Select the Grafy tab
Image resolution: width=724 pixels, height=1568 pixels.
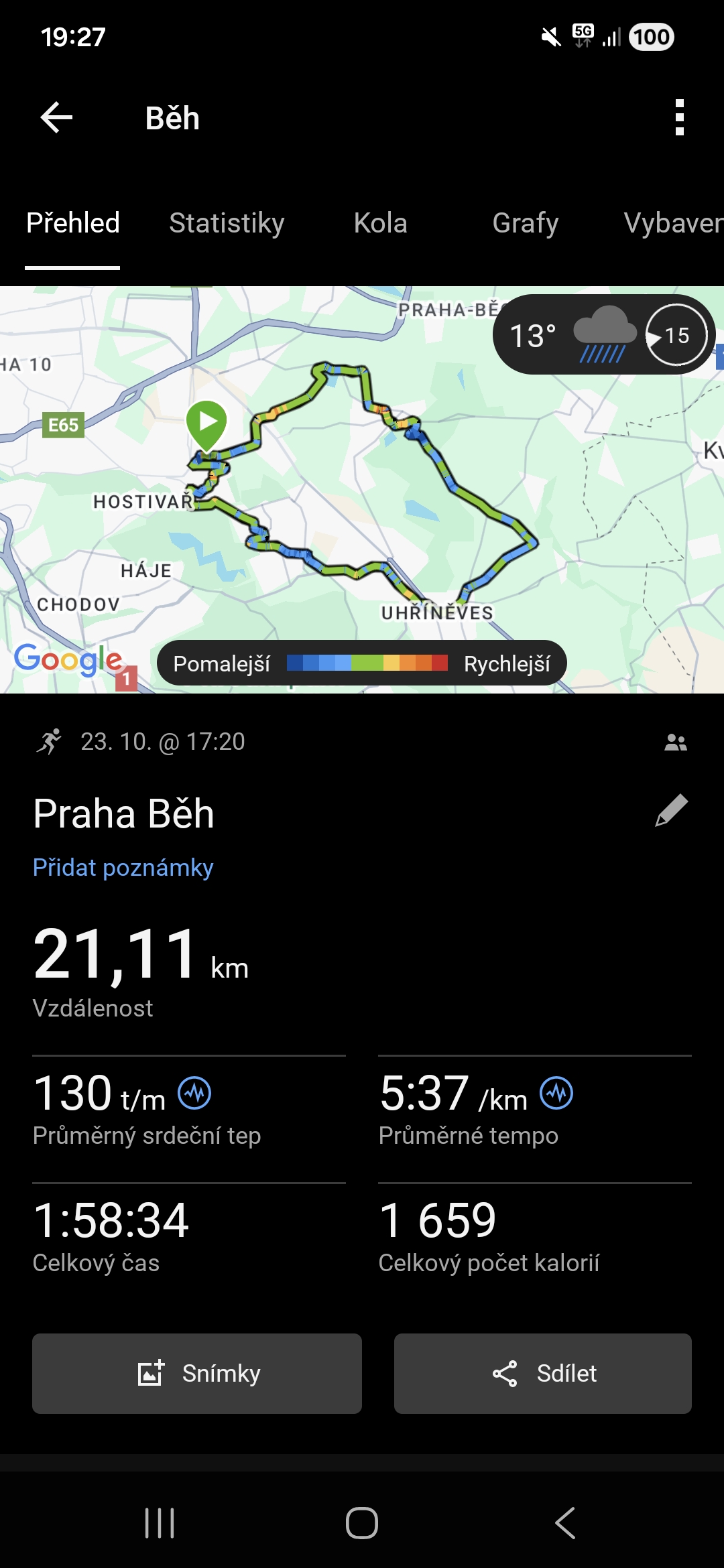tap(525, 223)
